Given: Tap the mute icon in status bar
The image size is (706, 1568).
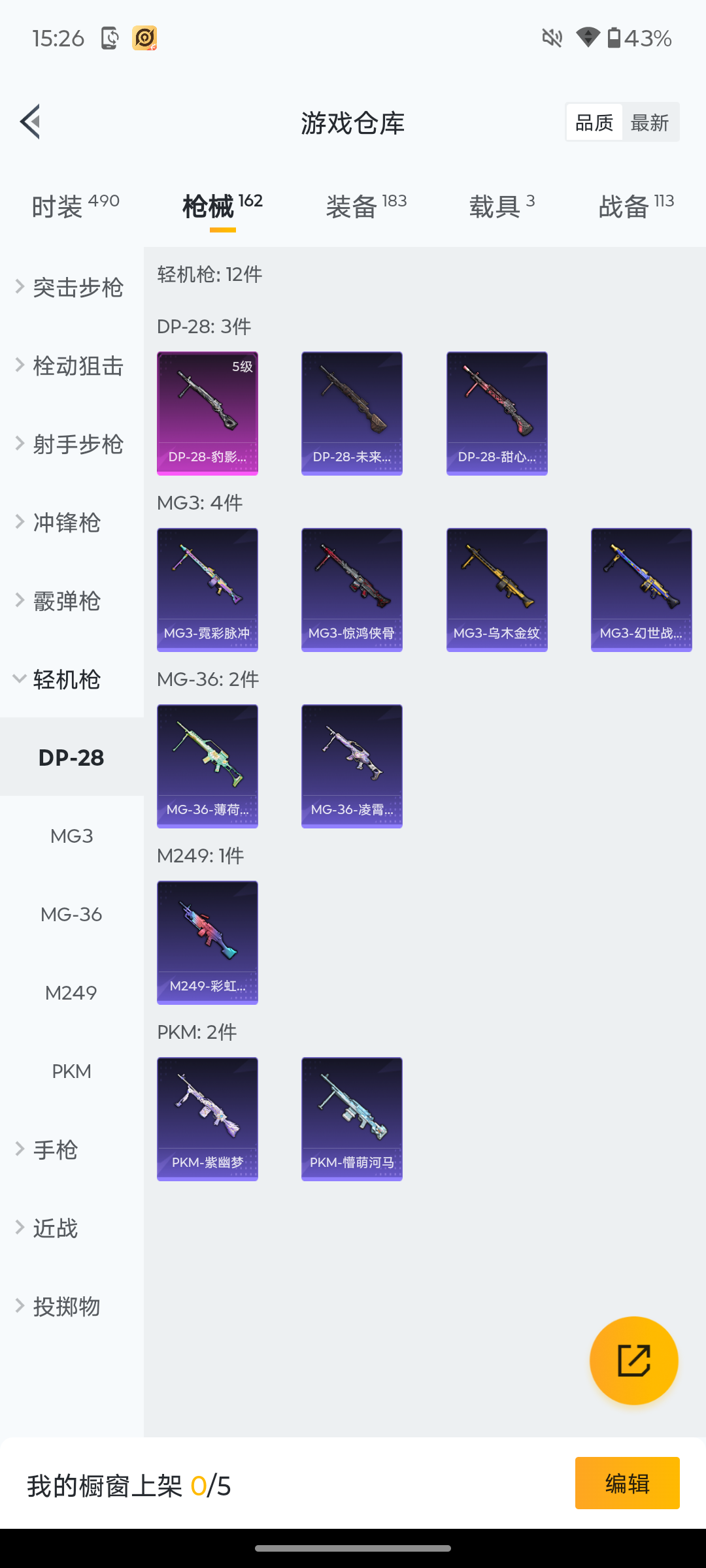Looking at the screenshot, I should point(551,38).
